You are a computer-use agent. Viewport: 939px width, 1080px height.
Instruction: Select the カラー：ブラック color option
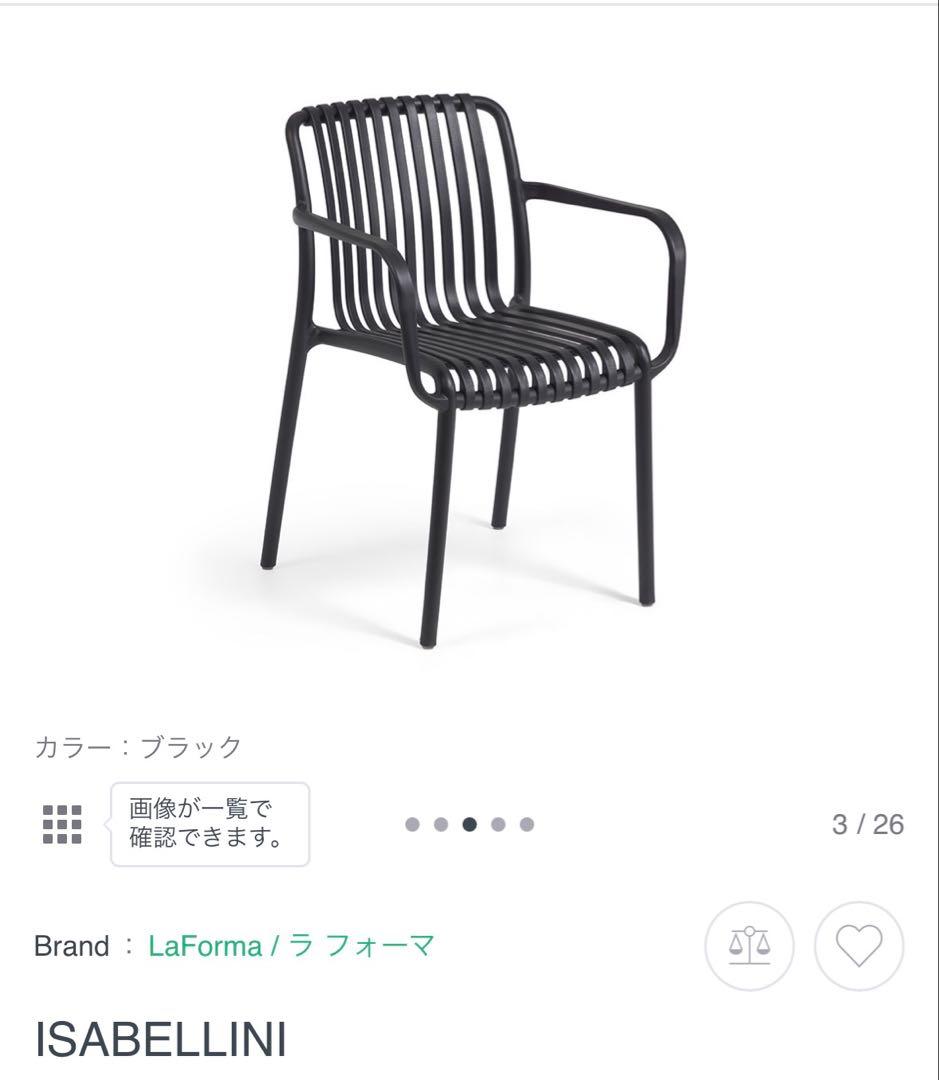coord(137,744)
